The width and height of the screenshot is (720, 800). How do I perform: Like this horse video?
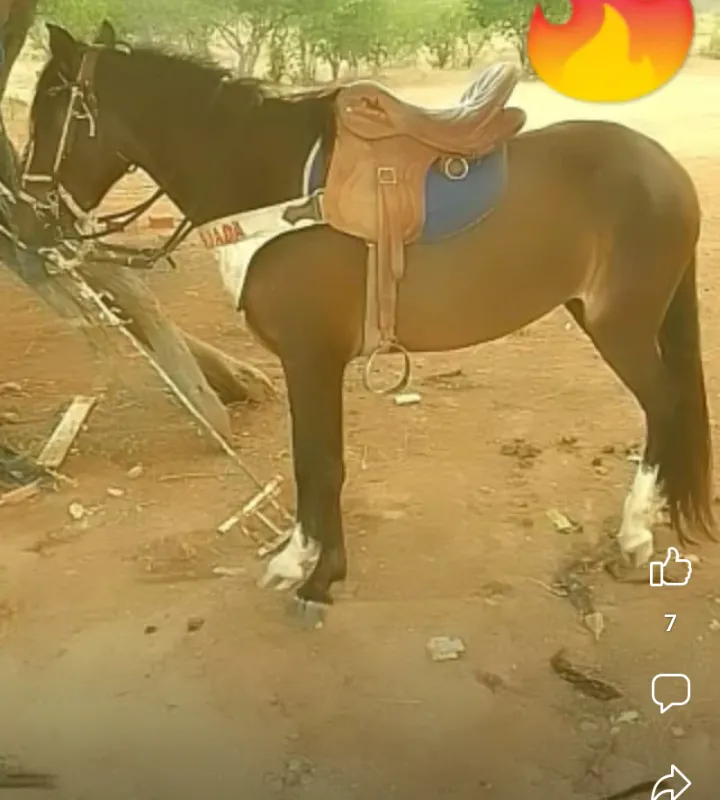point(670,568)
